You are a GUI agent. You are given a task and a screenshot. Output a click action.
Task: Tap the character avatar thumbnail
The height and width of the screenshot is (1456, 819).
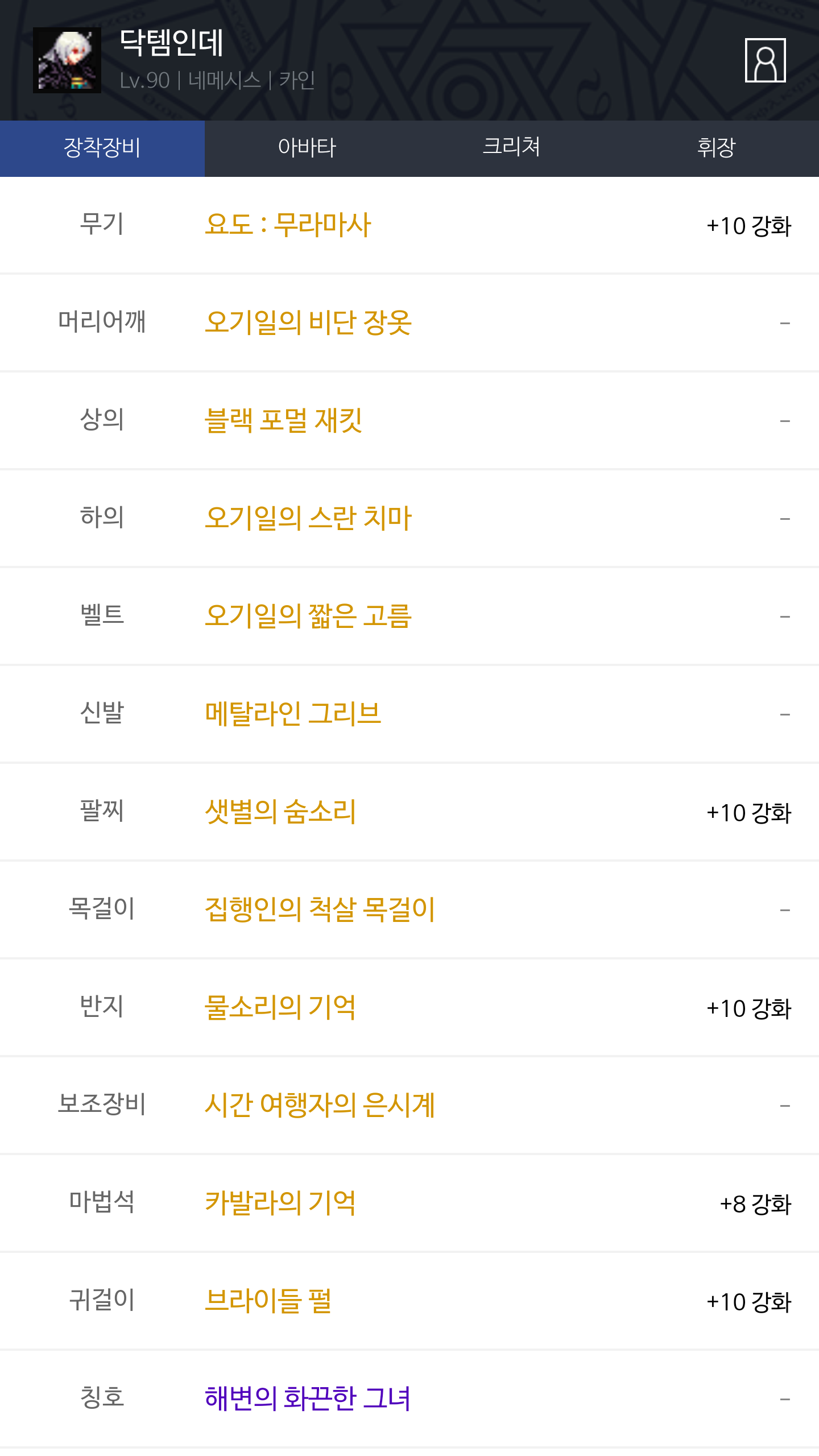(67, 60)
